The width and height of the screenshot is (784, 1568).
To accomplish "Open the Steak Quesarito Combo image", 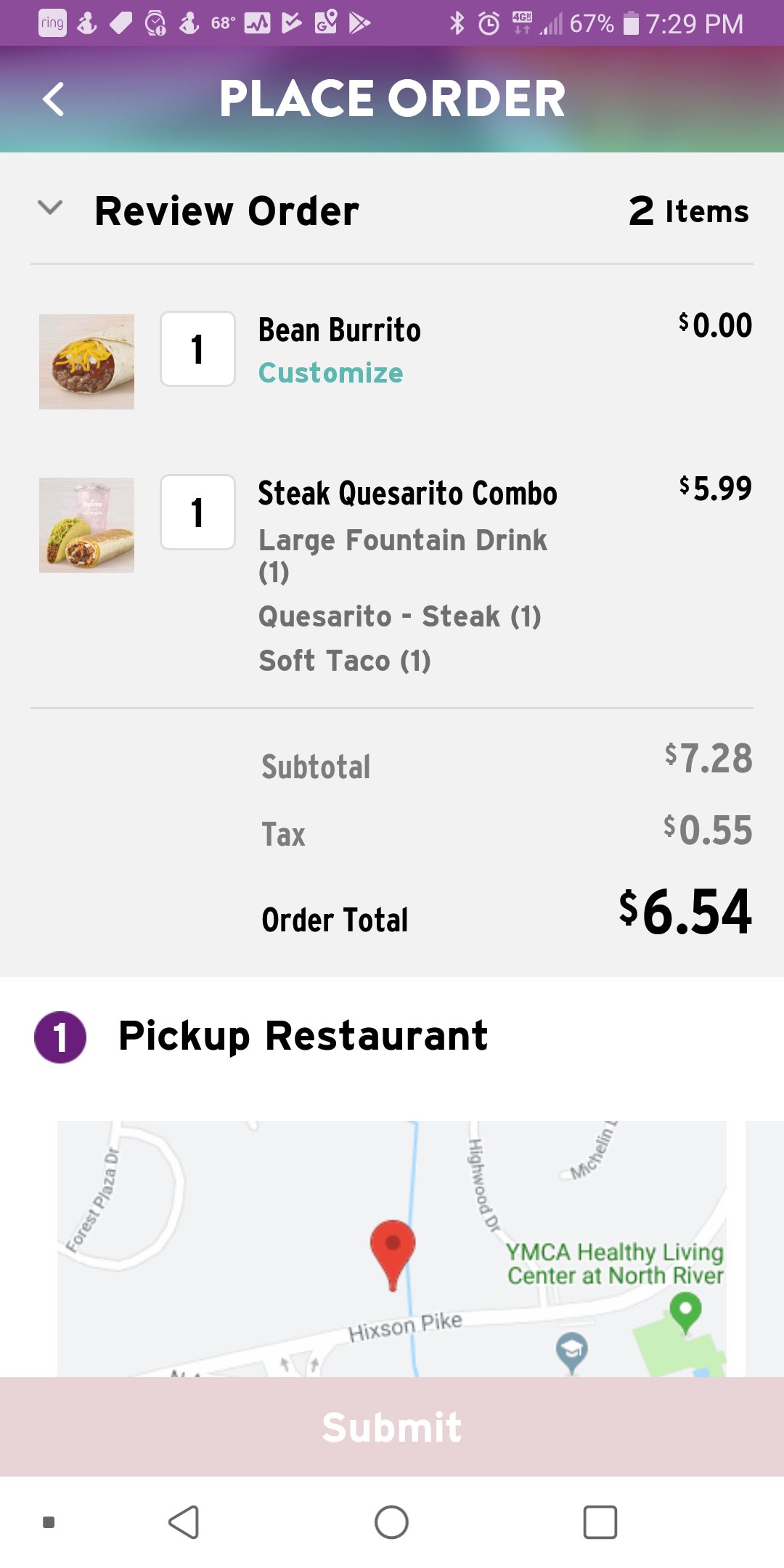I will [x=86, y=525].
